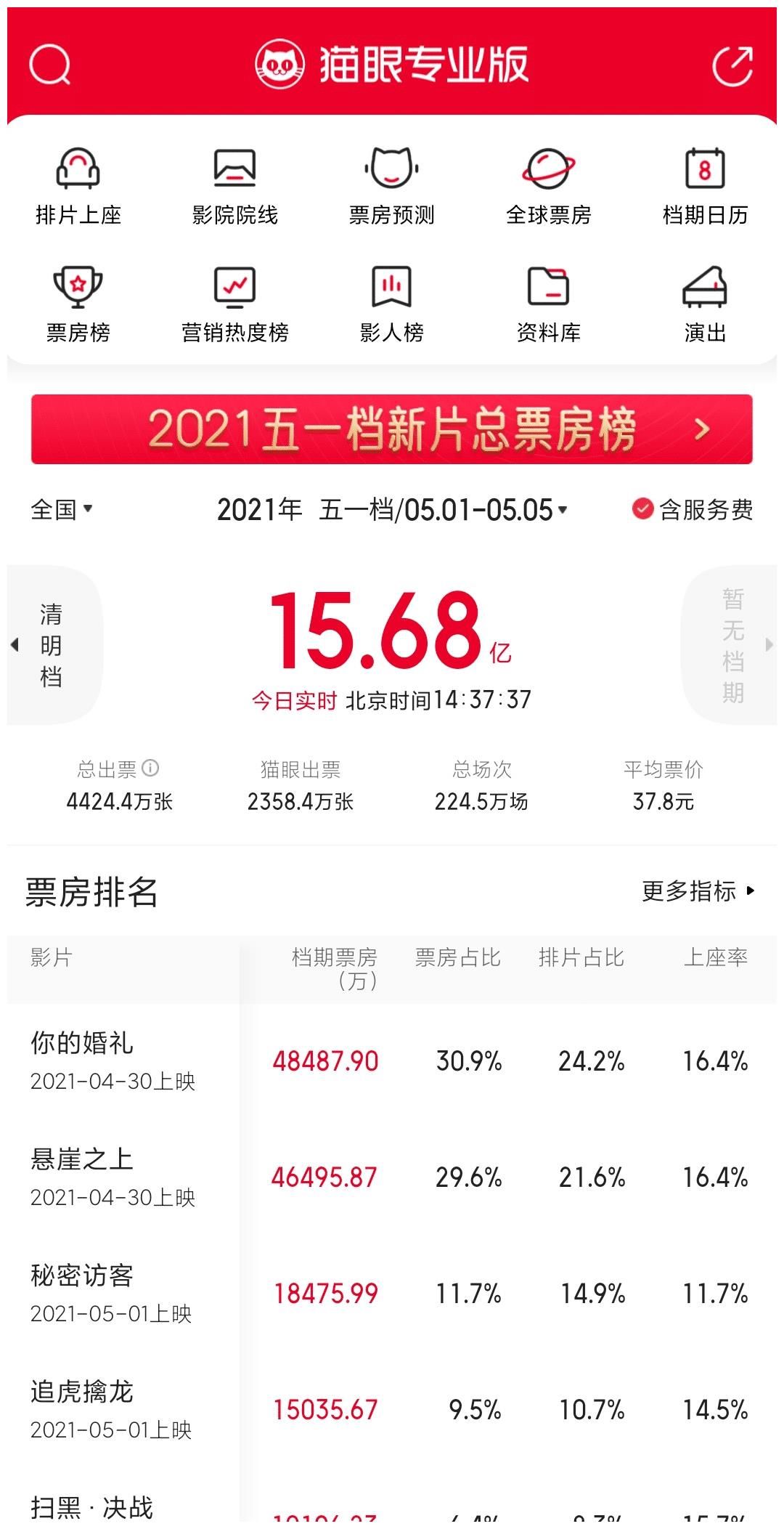Tap the search icon in the top bar
Image resolution: width=784 pixels, height=1529 pixels.
pyautogui.click(x=49, y=65)
